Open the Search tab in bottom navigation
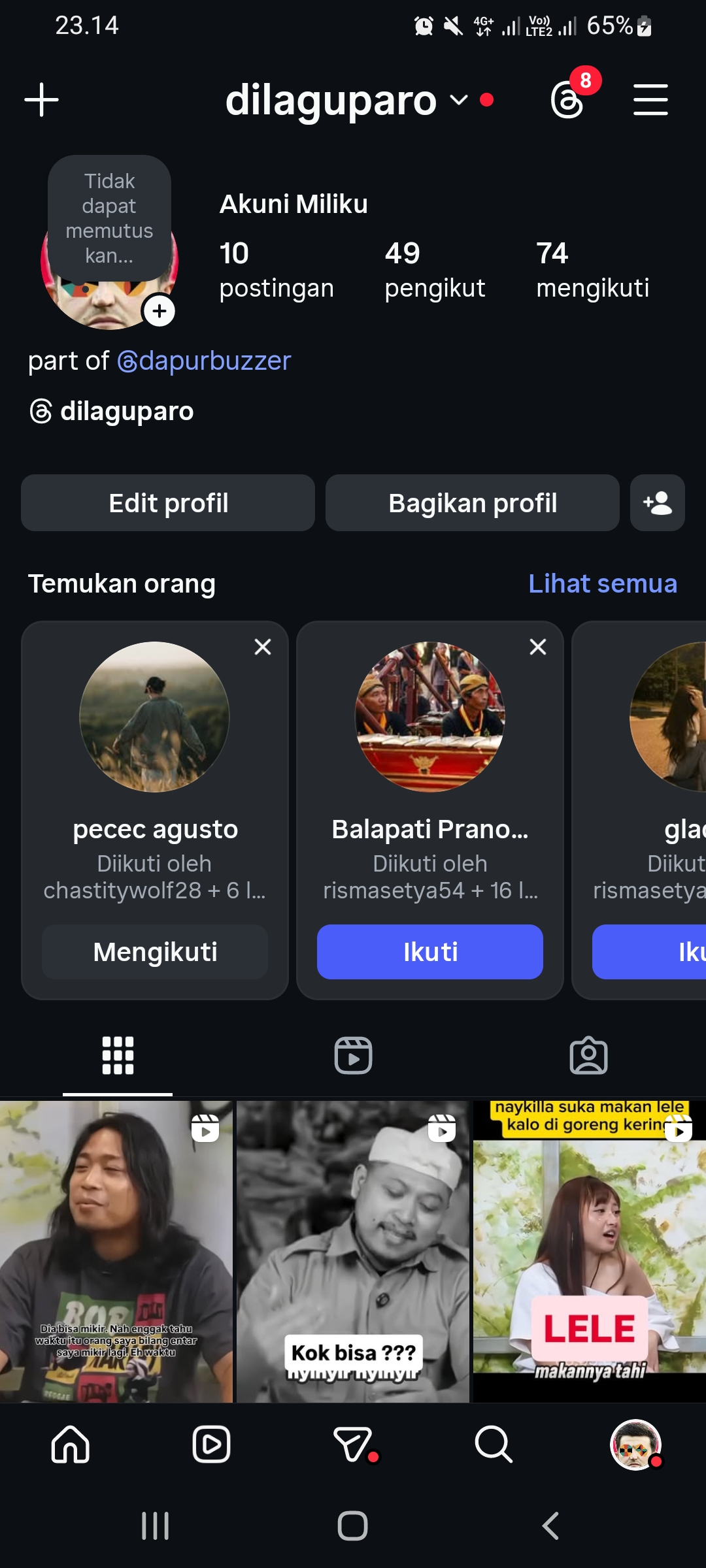This screenshot has width=706, height=1568. (x=494, y=1444)
